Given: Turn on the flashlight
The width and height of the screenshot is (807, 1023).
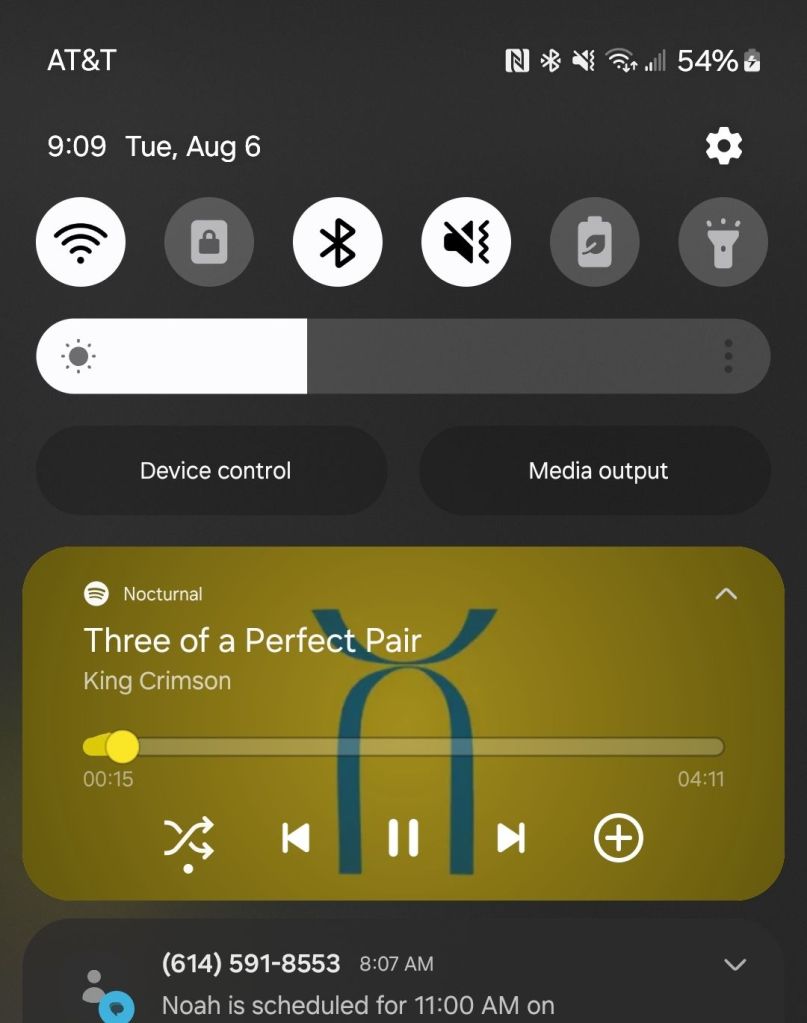Looking at the screenshot, I should pos(723,242).
